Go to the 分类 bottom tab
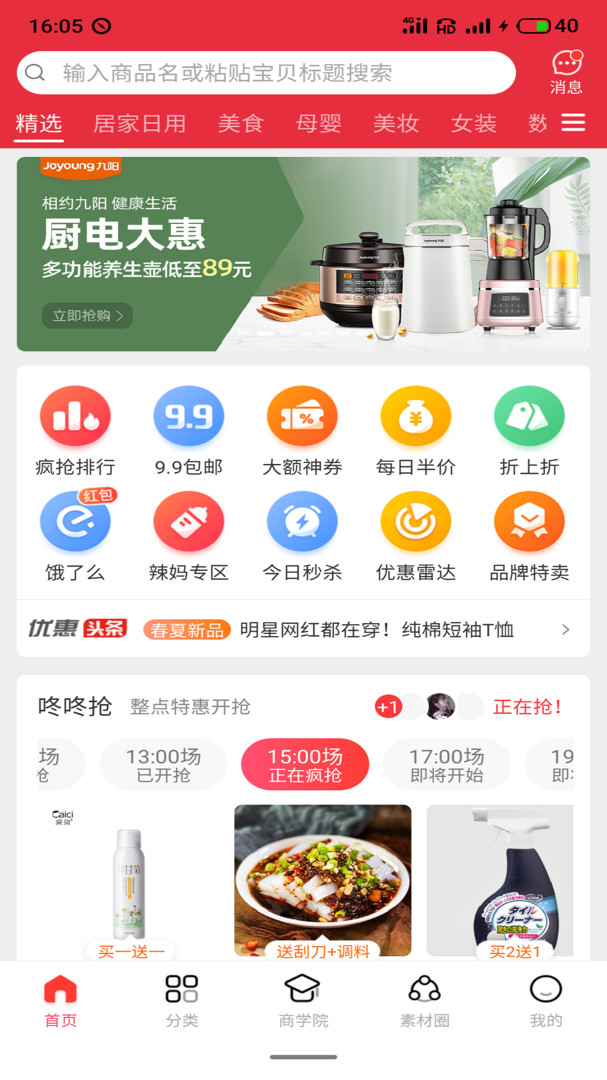The height and width of the screenshot is (1080, 607). tap(182, 1001)
